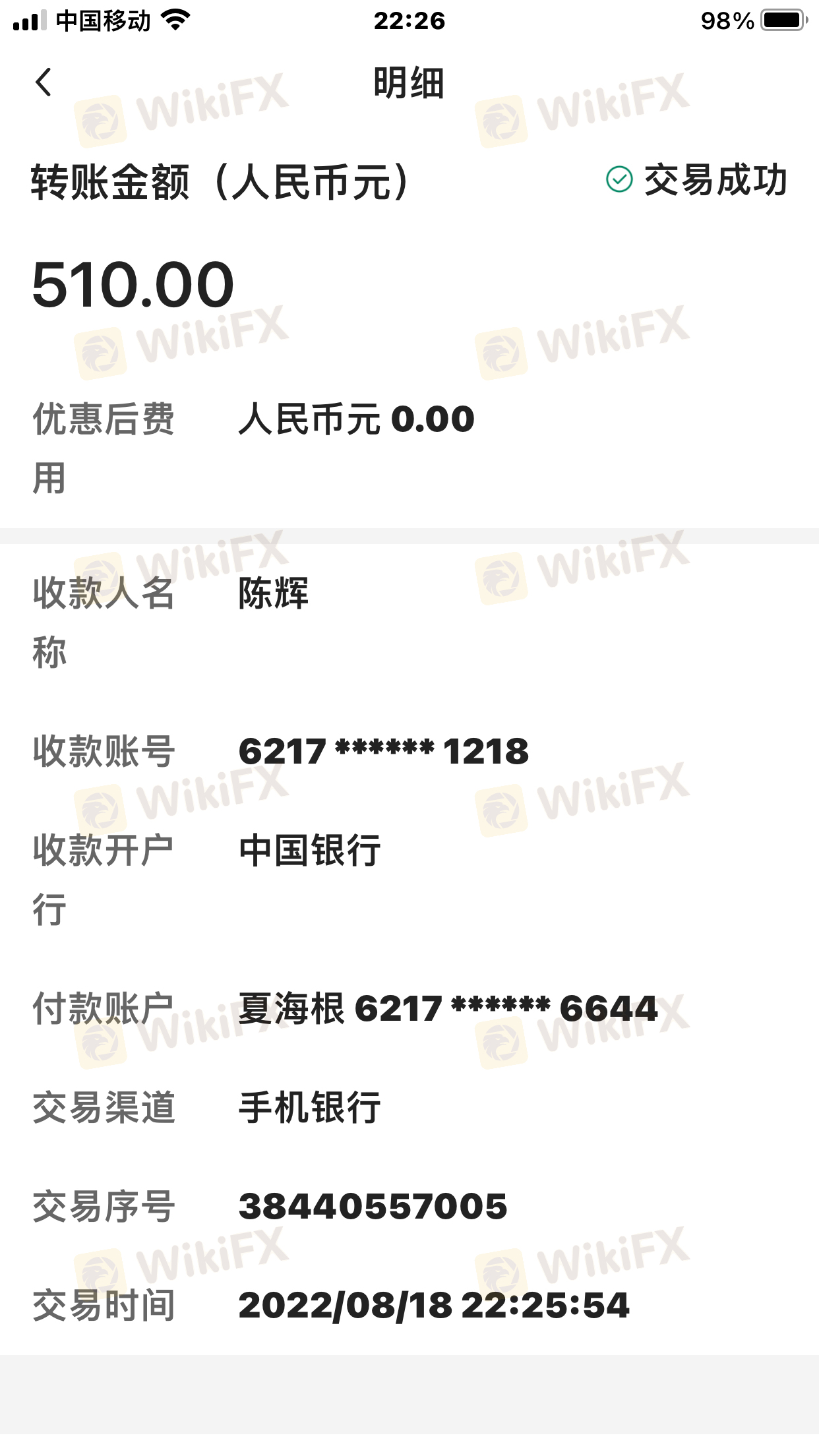
Task: Go back from the 明细 details page
Action: coord(44,82)
